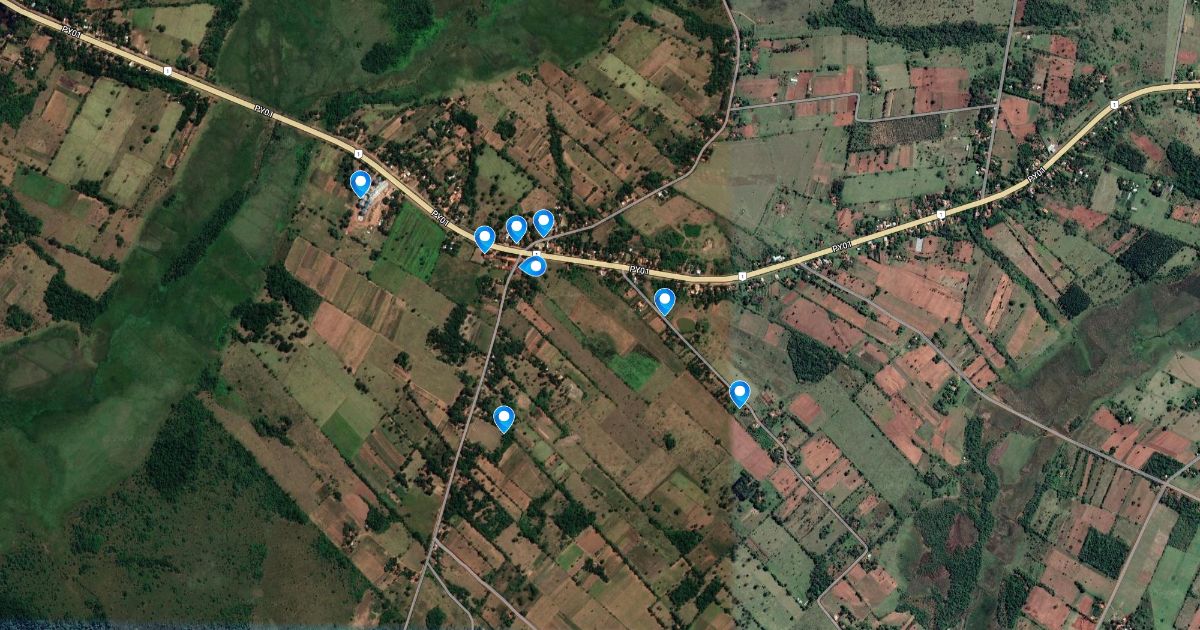
Task: Select the westernmost pin beside the white buildings
Action: tap(360, 183)
